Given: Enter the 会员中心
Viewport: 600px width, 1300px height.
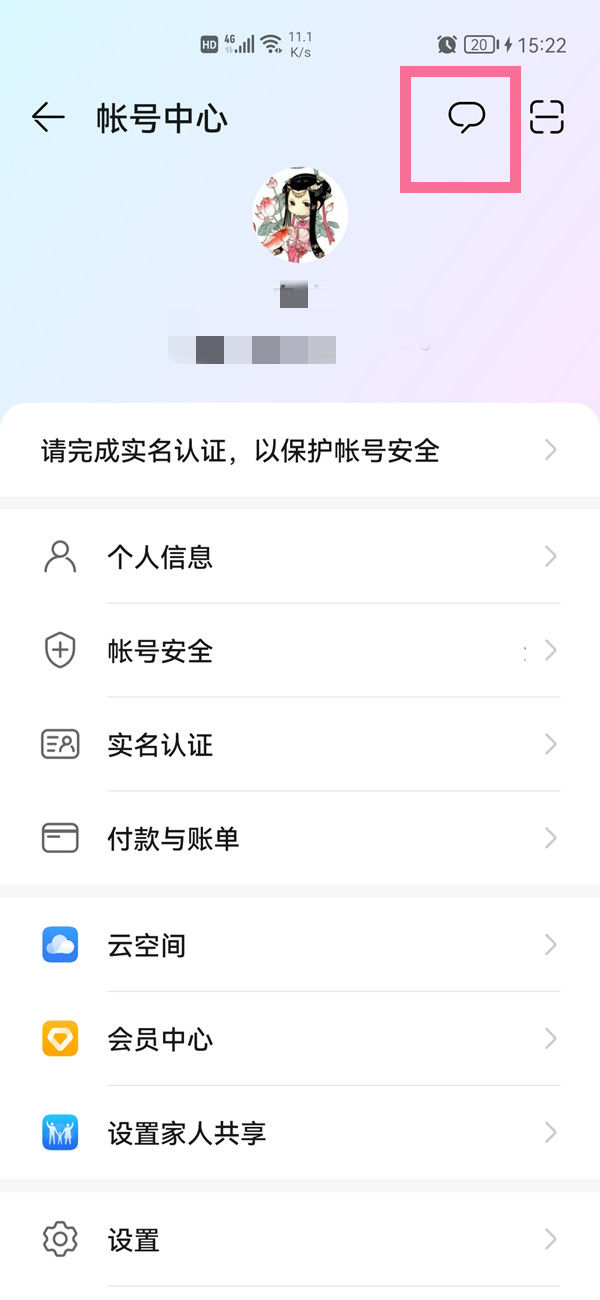Looking at the screenshot, I should pyautogui.click(x=299, y=1040).
